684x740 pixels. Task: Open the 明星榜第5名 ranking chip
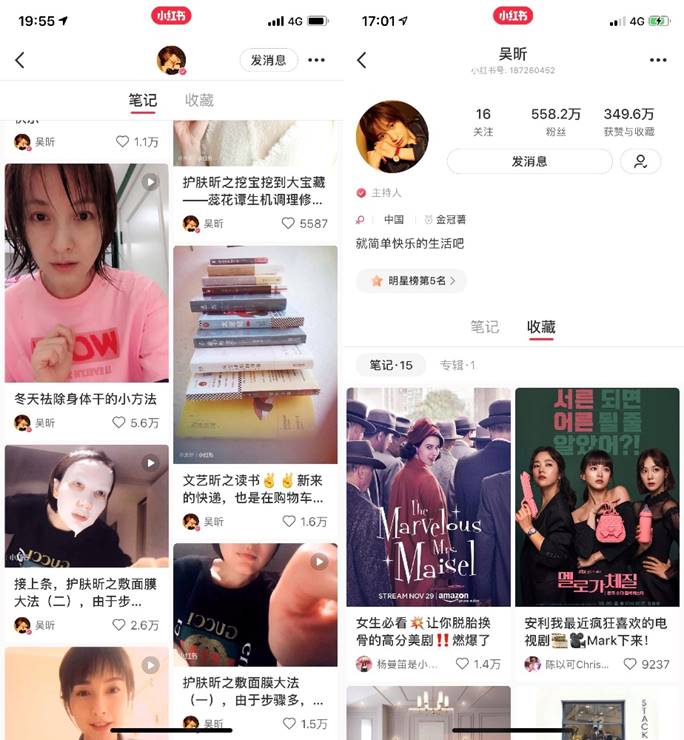411,281
